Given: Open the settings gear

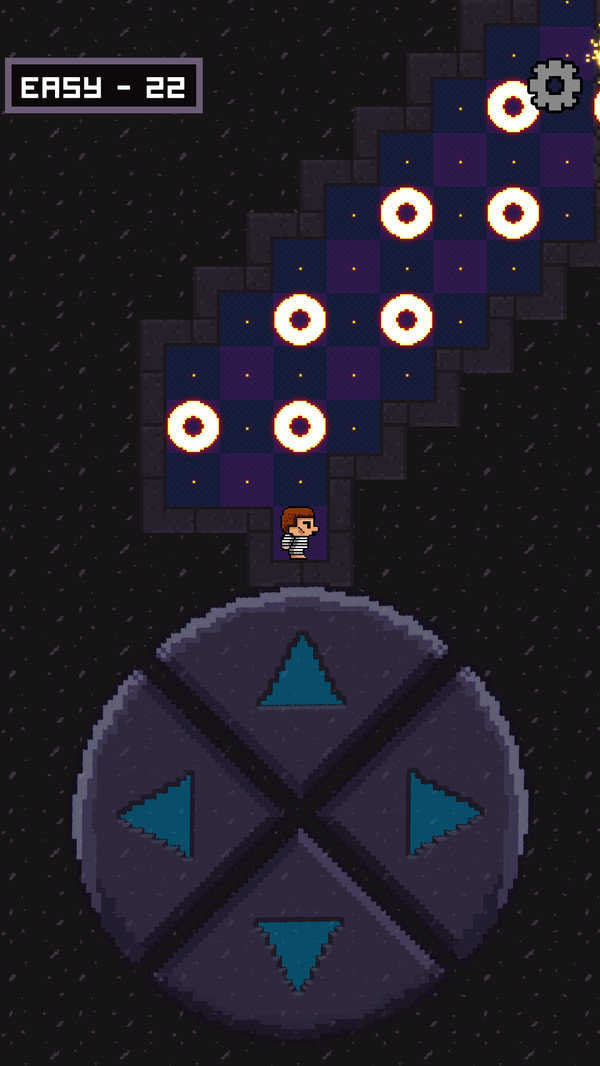Looking at the screenshot, I should [x=555, y=85].
